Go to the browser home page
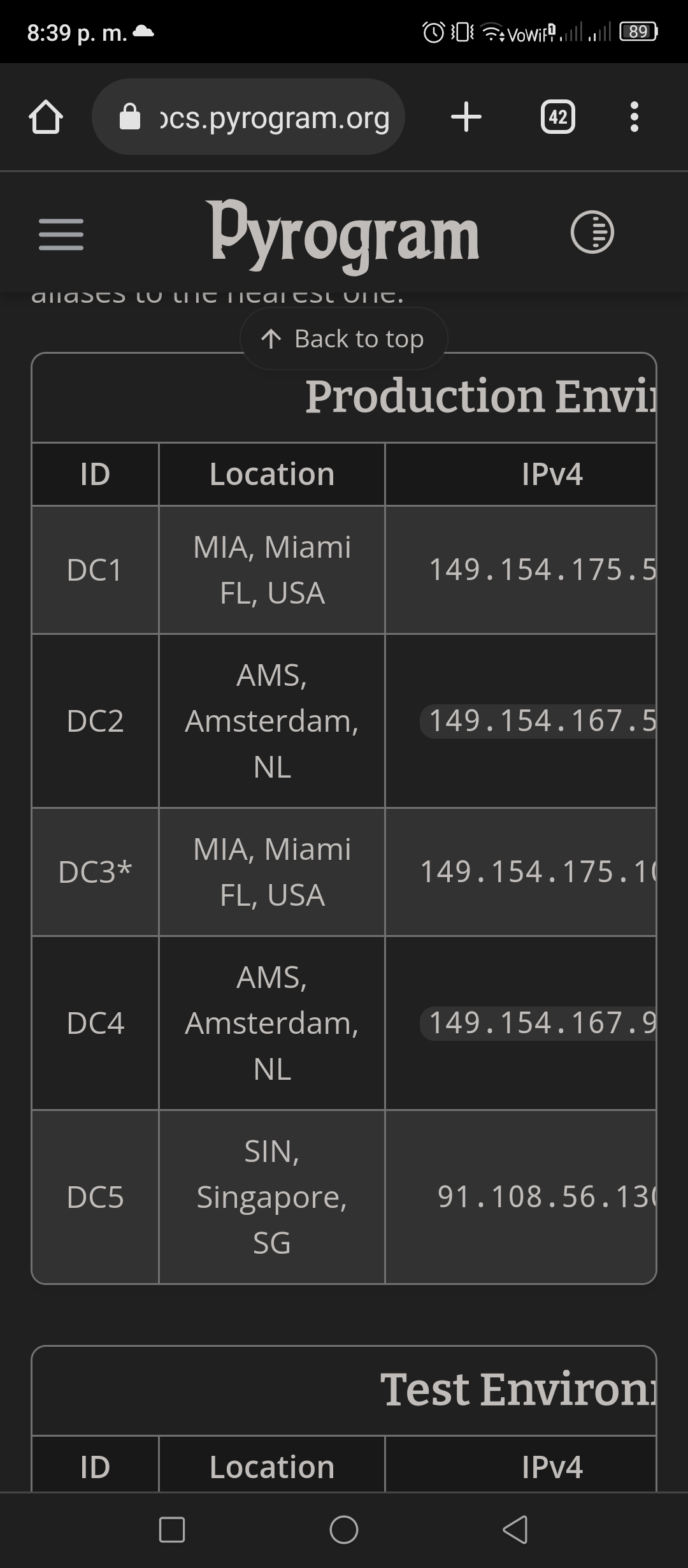The width and height of the screenshot is (688, 1568). (45, 117)
